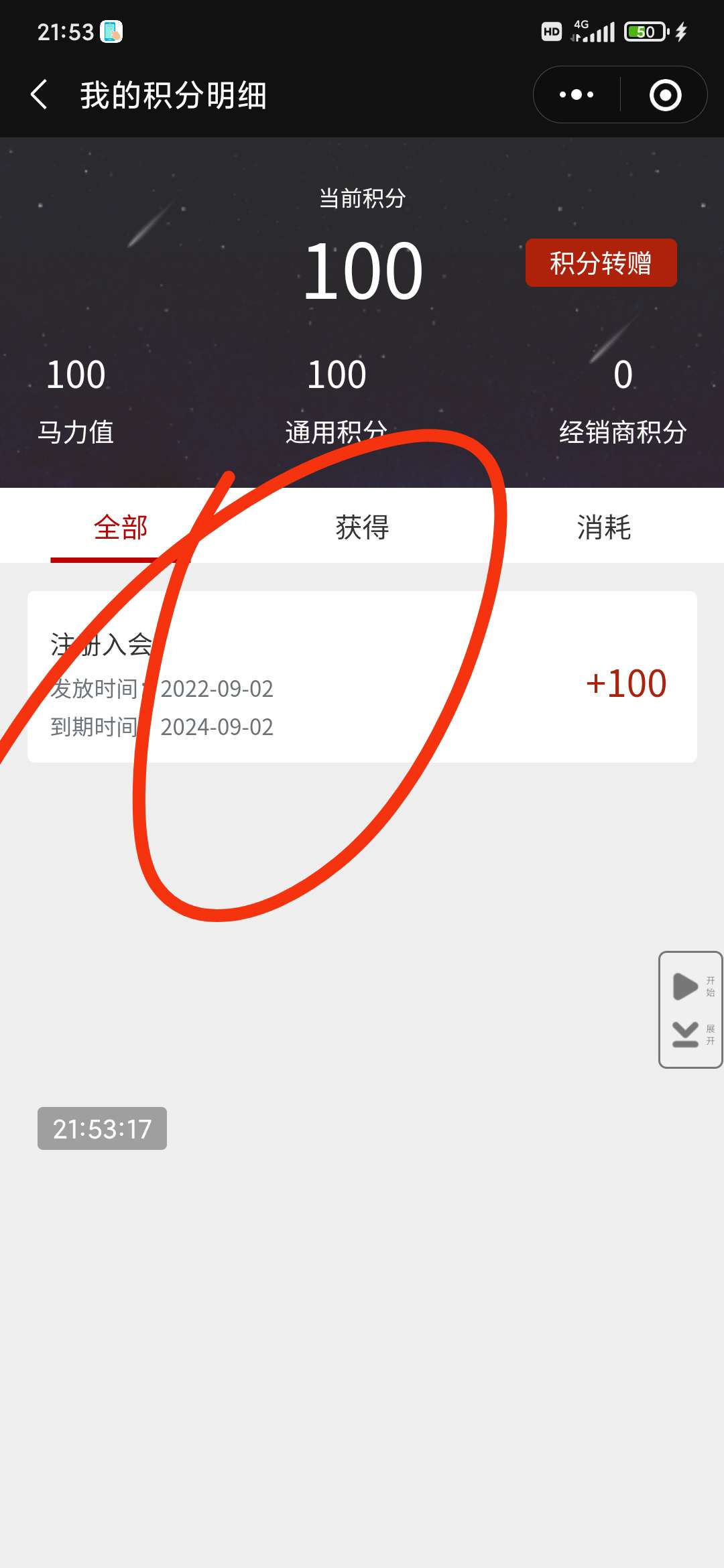Viewport: 724px width, 1568px height.
Task: Select the 全部 tab
Action: click(x=121, y=528)
